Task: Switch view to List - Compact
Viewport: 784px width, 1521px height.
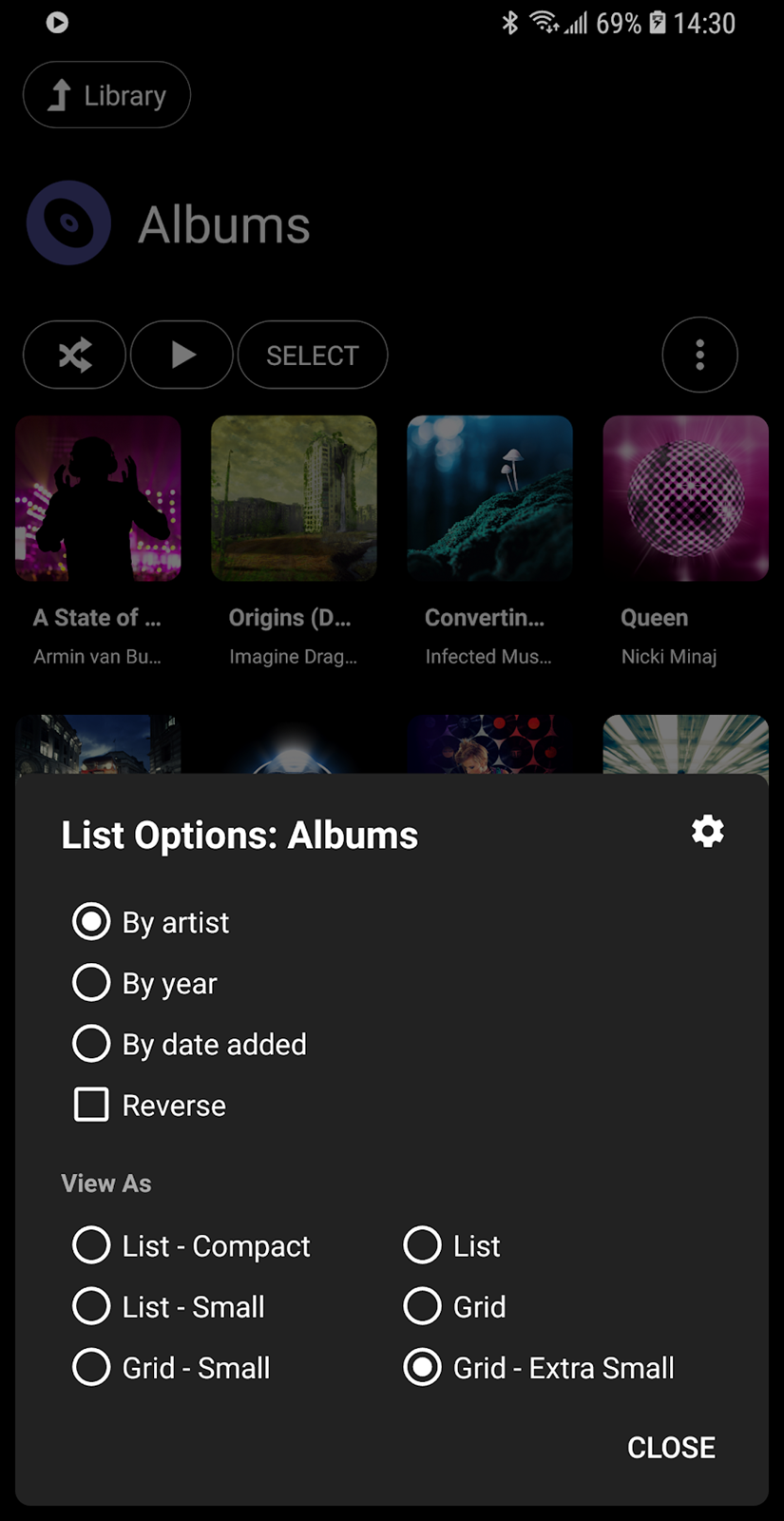Action: (191, 1245)
